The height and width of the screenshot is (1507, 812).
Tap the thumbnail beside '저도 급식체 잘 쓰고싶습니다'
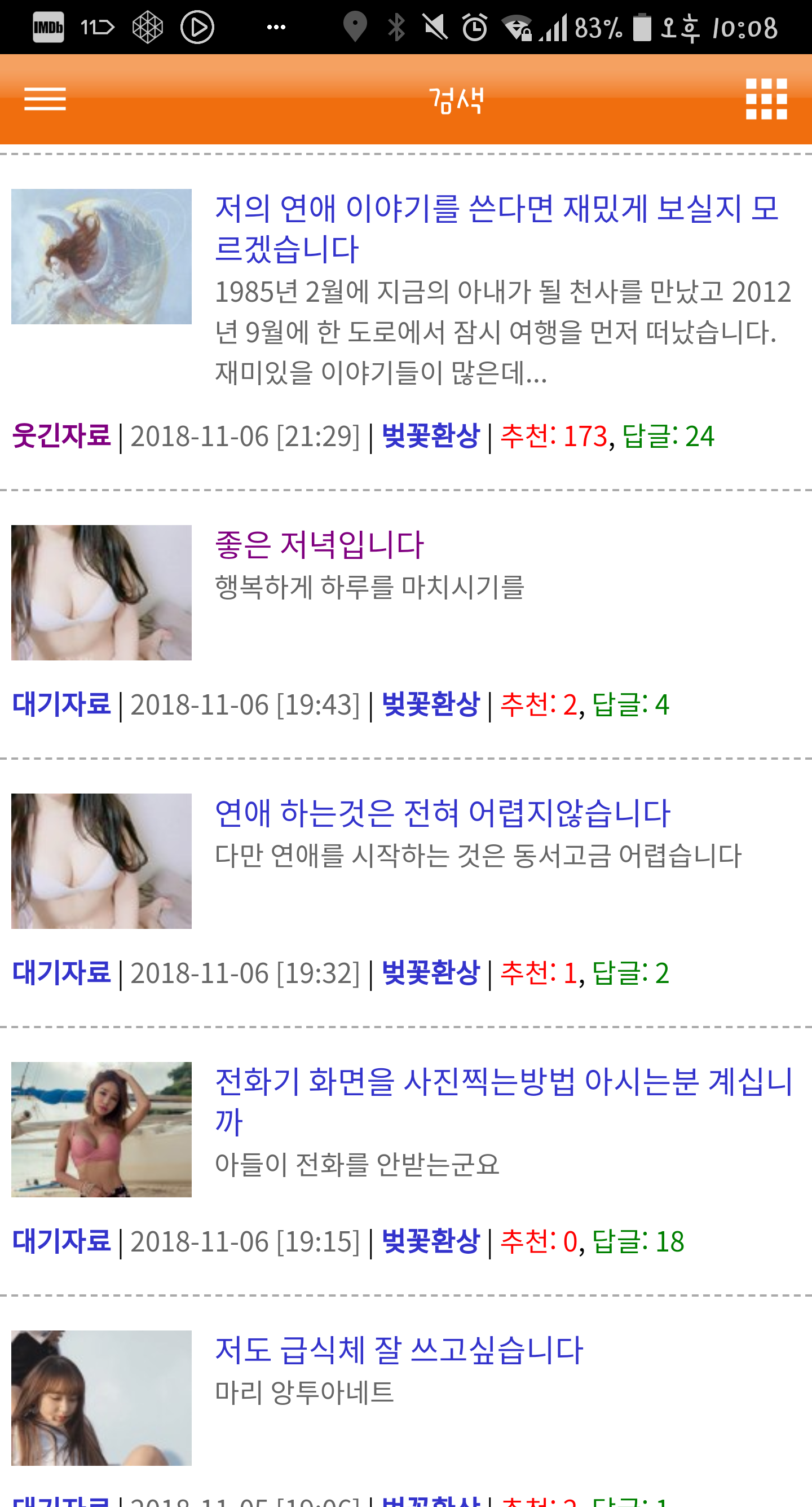click(101, 1398)
